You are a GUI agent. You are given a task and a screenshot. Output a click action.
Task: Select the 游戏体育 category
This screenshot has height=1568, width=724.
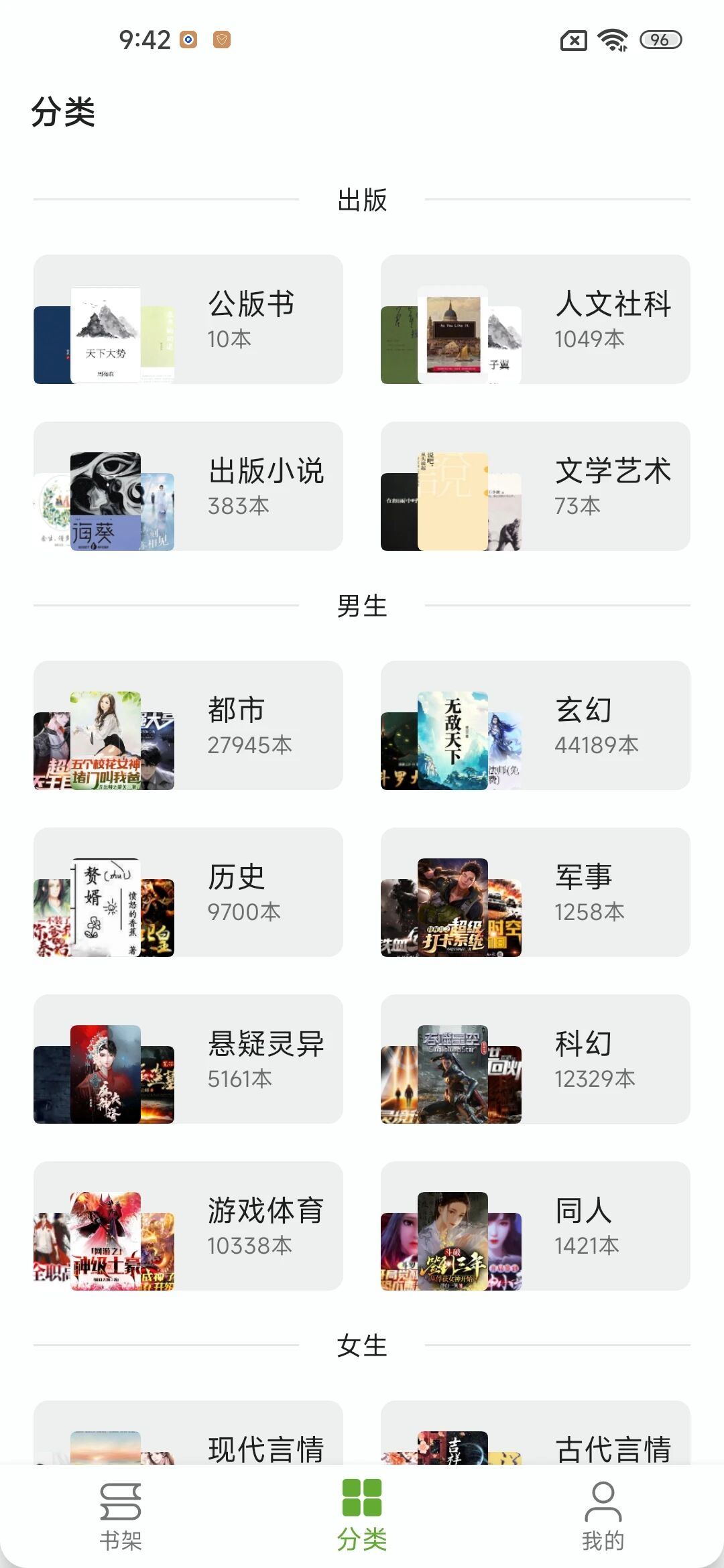pyautogui.click(x=188, y=1226)
